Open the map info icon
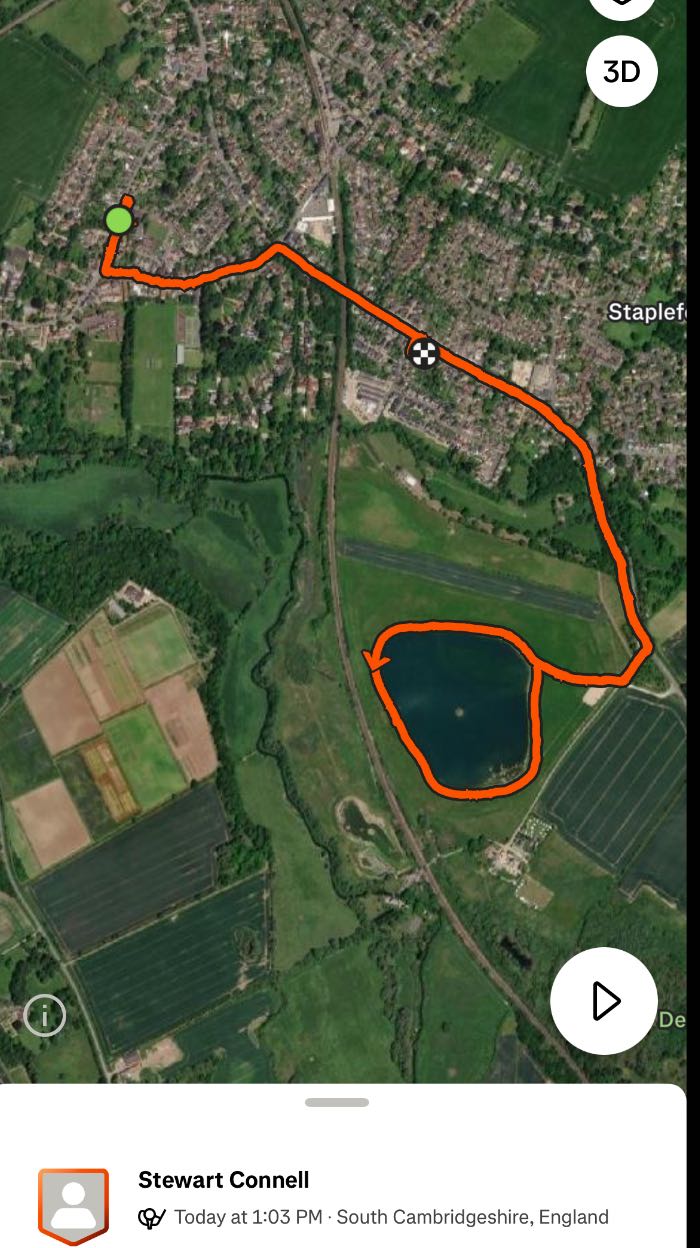This screenshot has width=700, height=1248. [45, 1017]
